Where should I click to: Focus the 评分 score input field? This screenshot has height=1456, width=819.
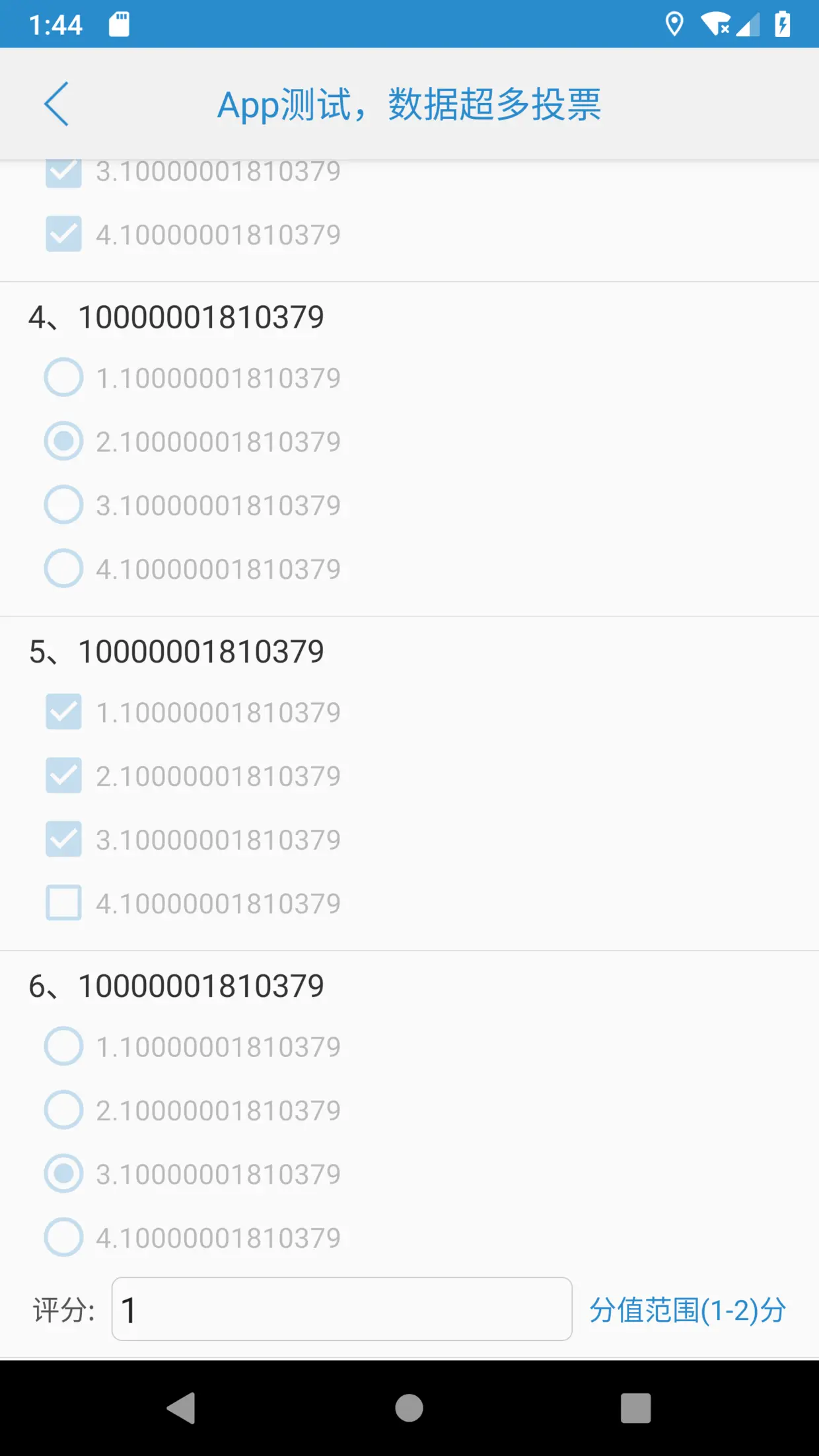[x=341, y=1309]
